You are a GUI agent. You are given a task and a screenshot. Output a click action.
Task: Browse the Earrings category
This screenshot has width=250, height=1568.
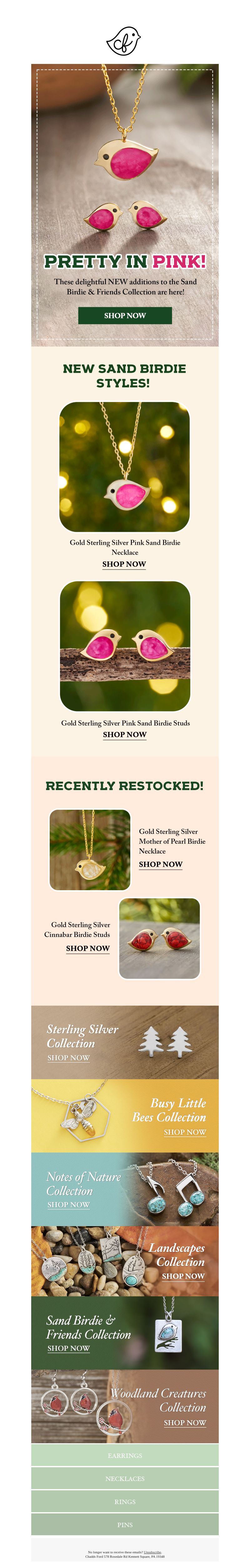124,1455
